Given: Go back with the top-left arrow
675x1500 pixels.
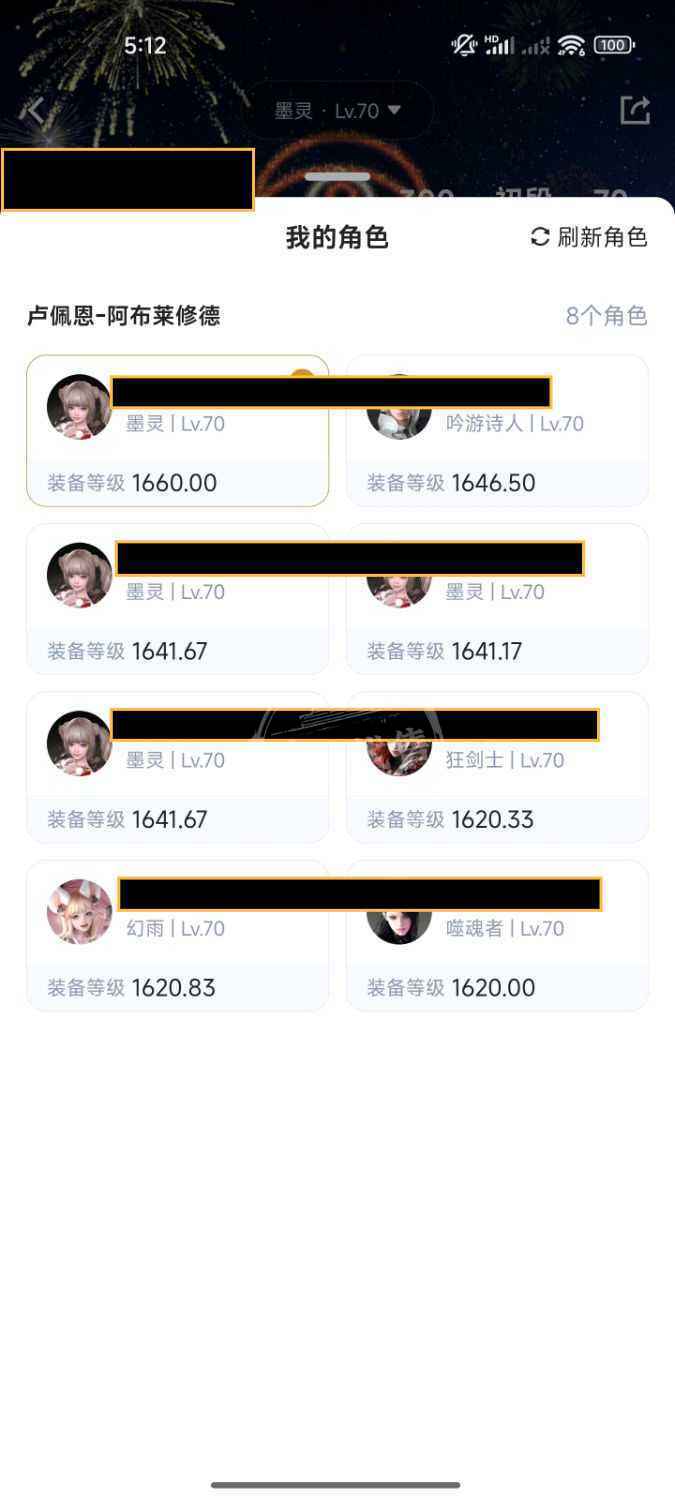Looking at the screenshot, I should [x=35, y=110].
